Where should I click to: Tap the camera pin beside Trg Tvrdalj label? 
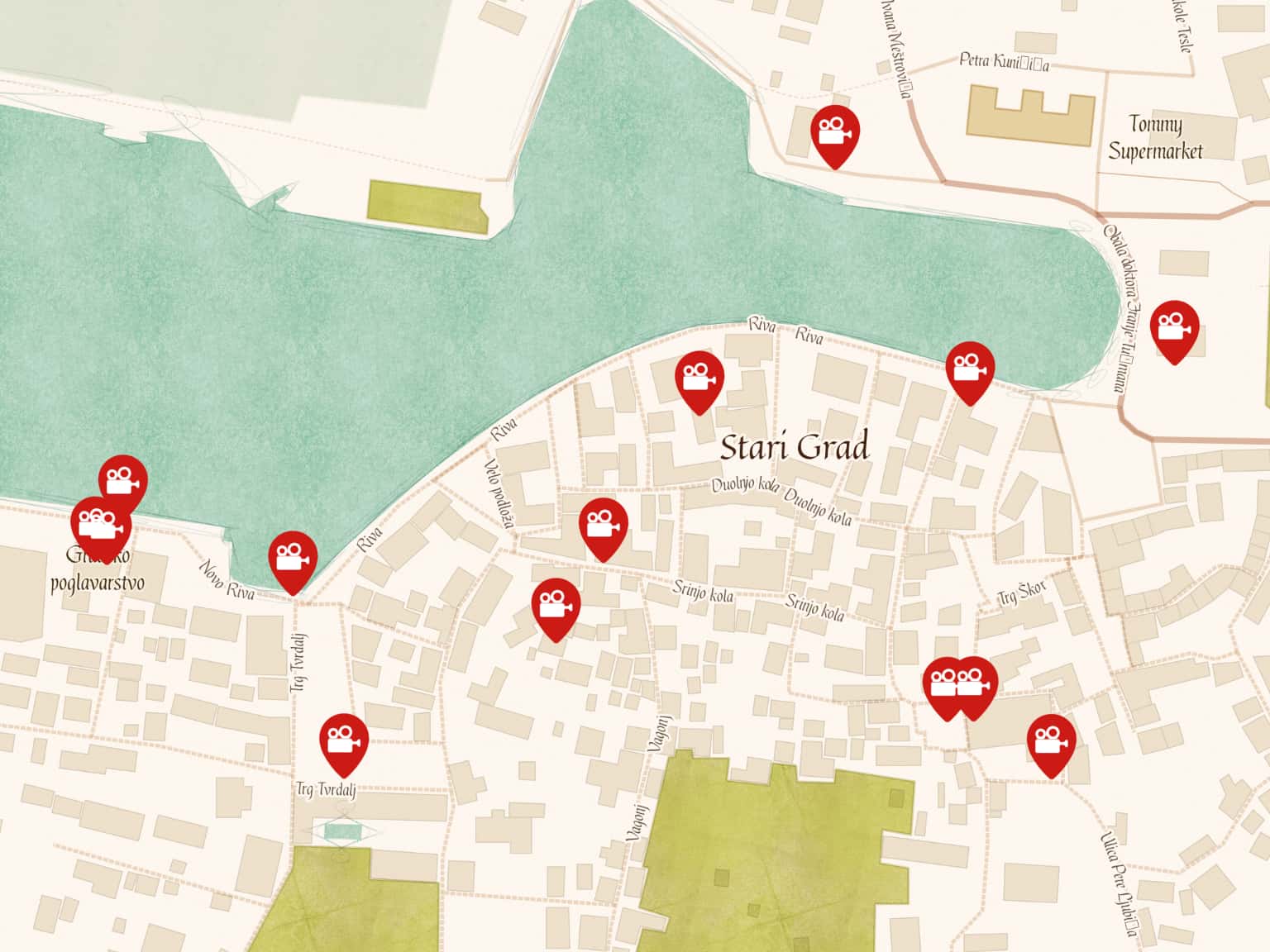(x=343, y=738)
